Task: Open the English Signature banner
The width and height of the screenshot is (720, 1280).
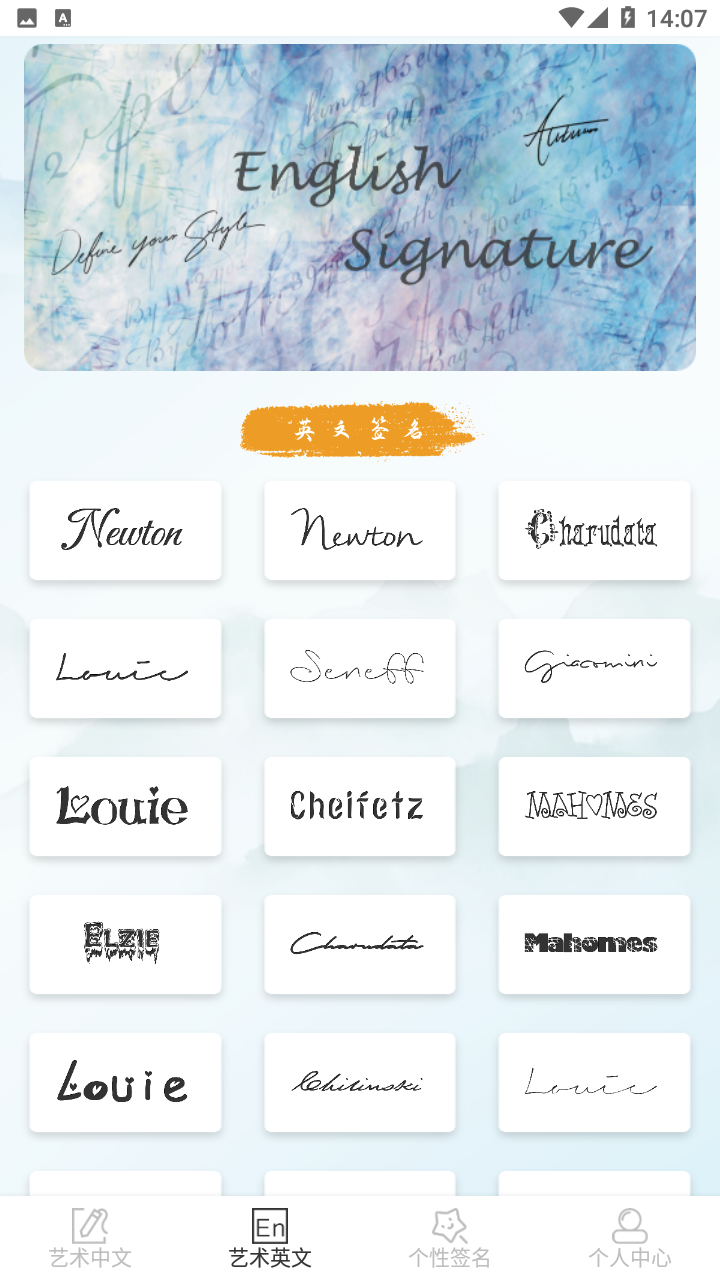Action: [360, 207]
